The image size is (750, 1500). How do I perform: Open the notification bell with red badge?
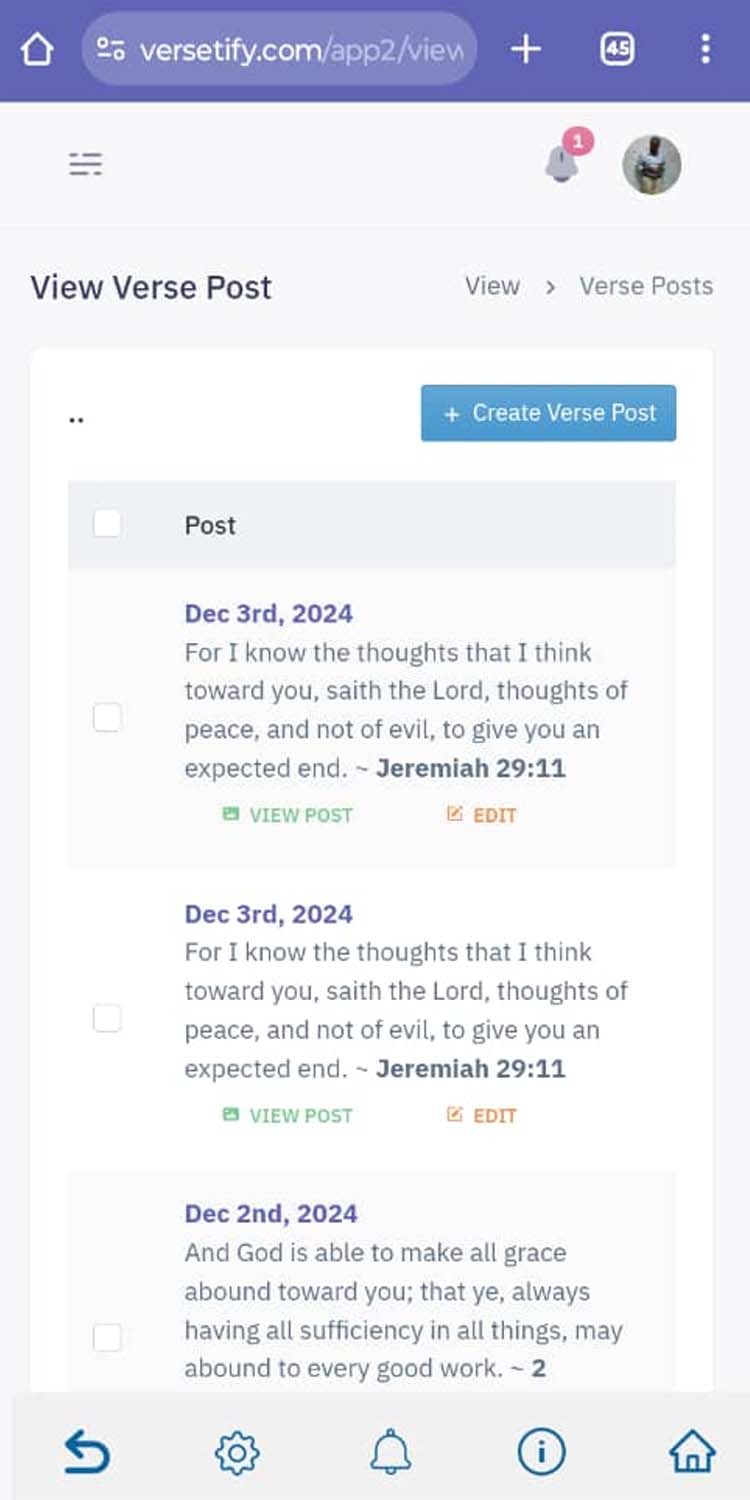point(563,163)
